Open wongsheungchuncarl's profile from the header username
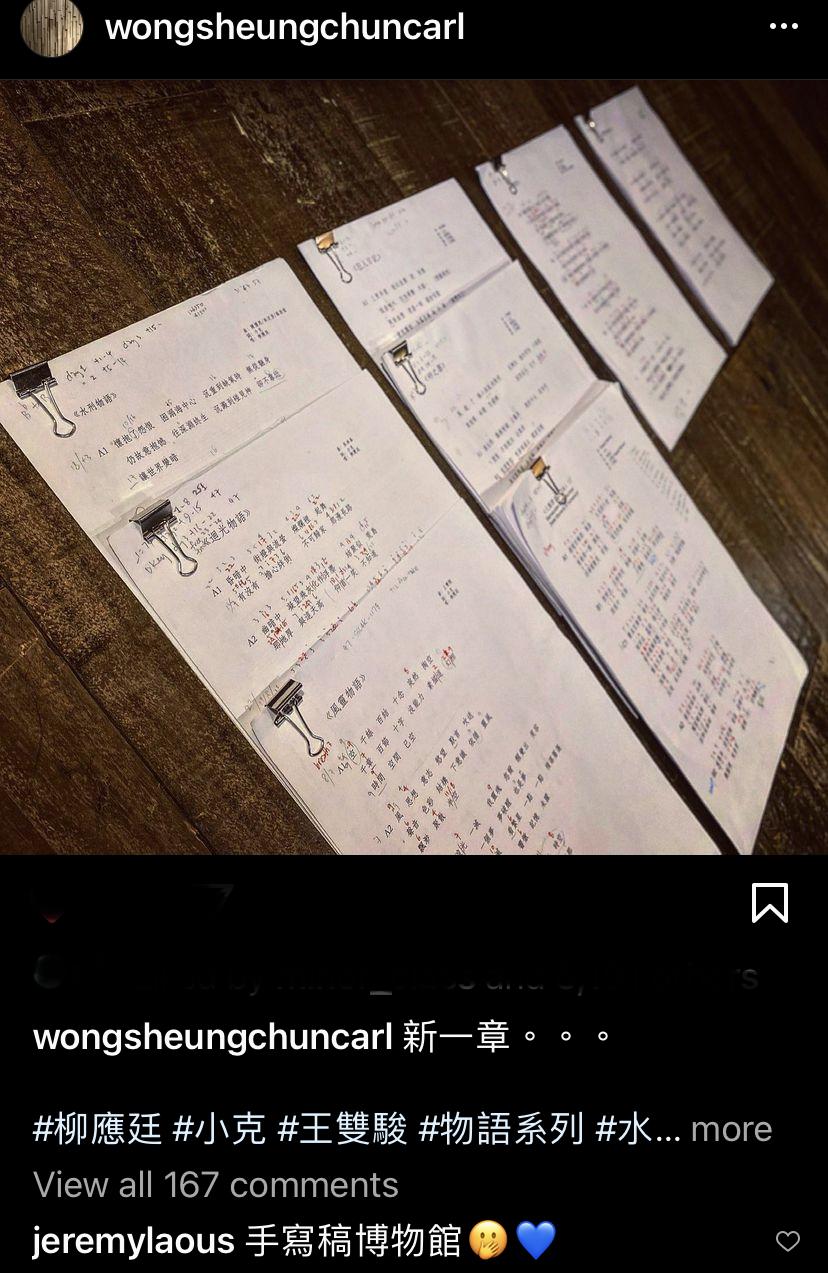The height and width of the screenshot is (1273, 828). 285,28
